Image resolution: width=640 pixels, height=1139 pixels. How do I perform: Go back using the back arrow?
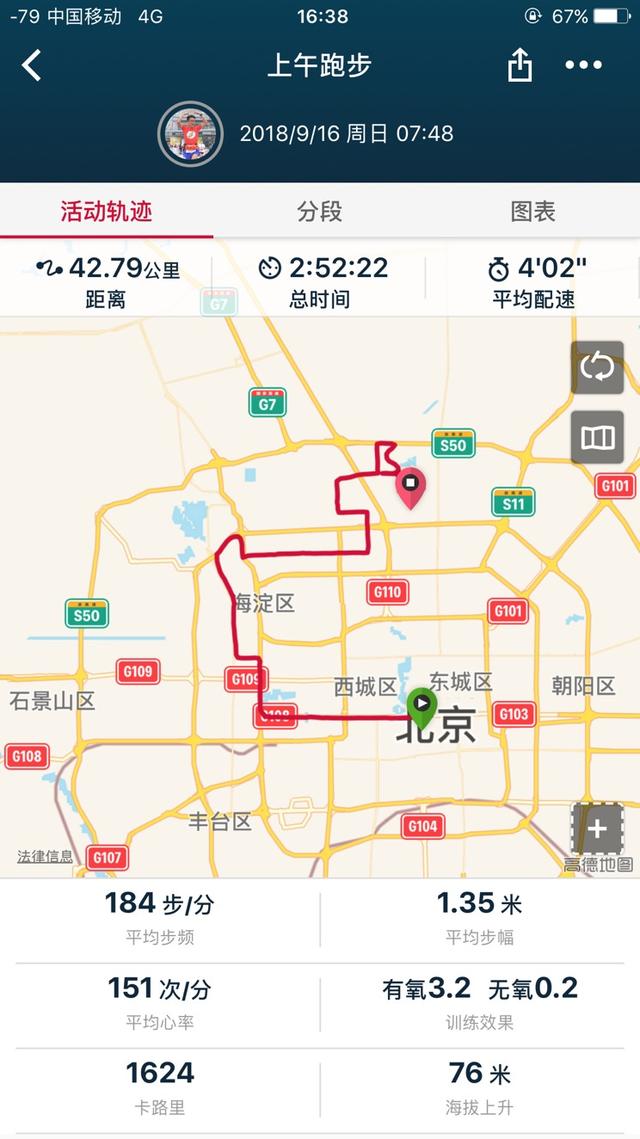click(x=32, y=66)
